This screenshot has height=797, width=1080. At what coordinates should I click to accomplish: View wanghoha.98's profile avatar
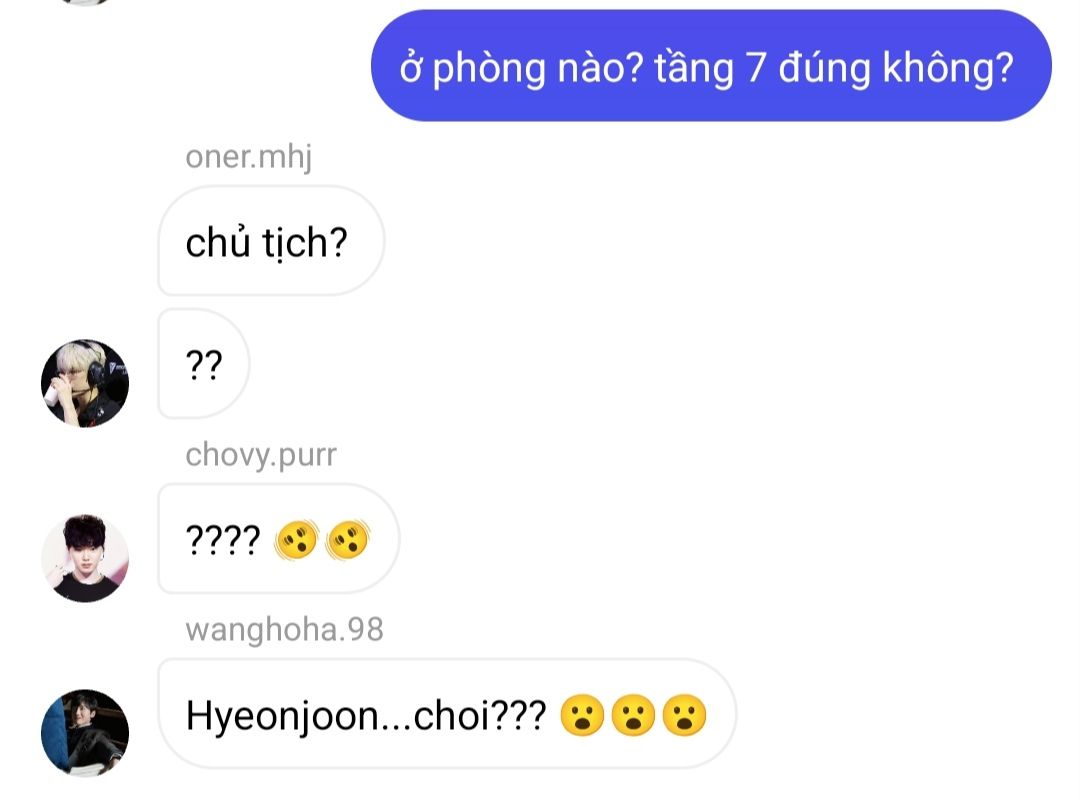click(x=85, y=732)
